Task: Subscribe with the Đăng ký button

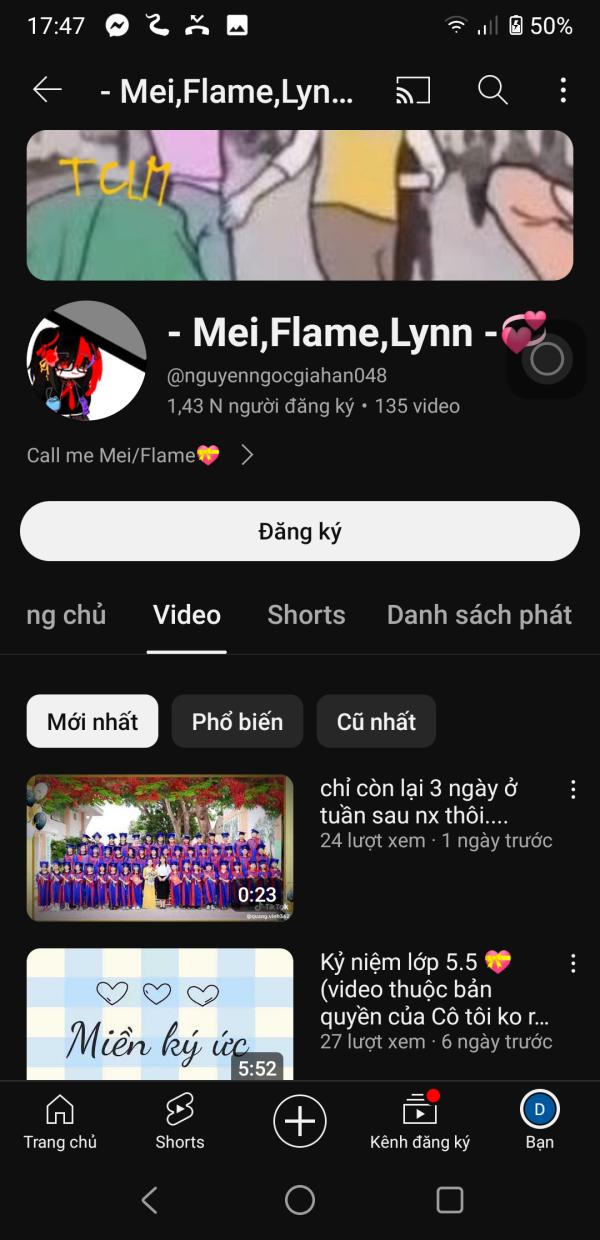Action: pyautogui.click(x=300, y=531)
